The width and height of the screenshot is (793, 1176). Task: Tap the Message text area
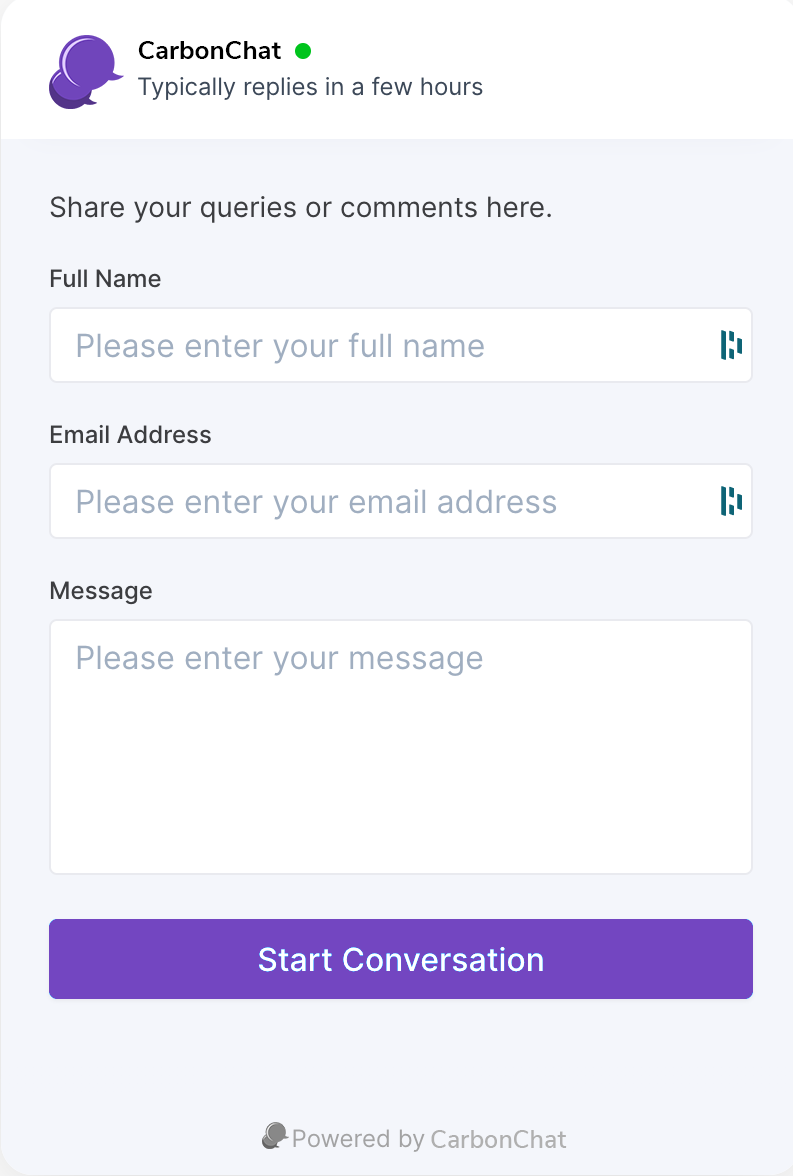400,747
